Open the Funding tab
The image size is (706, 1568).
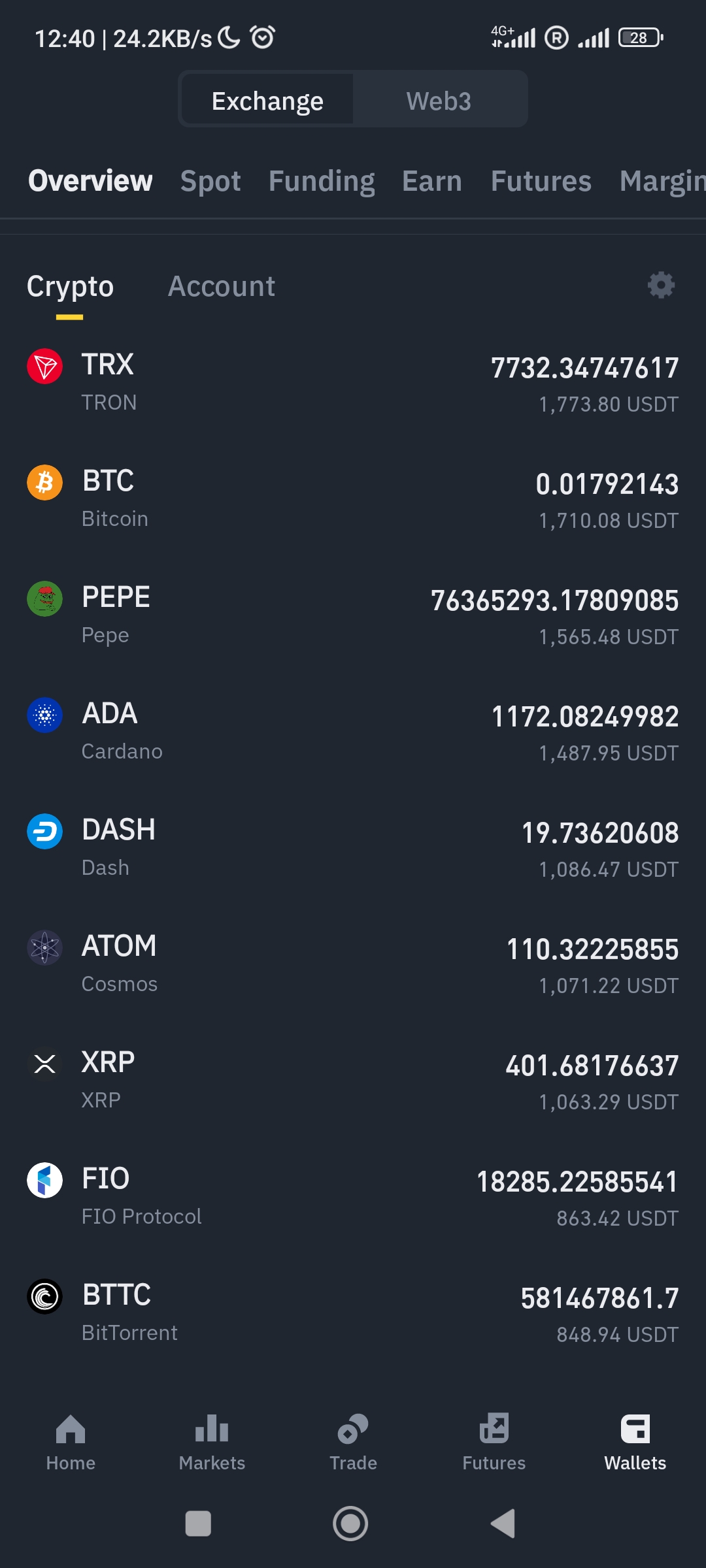coord(322,181)
